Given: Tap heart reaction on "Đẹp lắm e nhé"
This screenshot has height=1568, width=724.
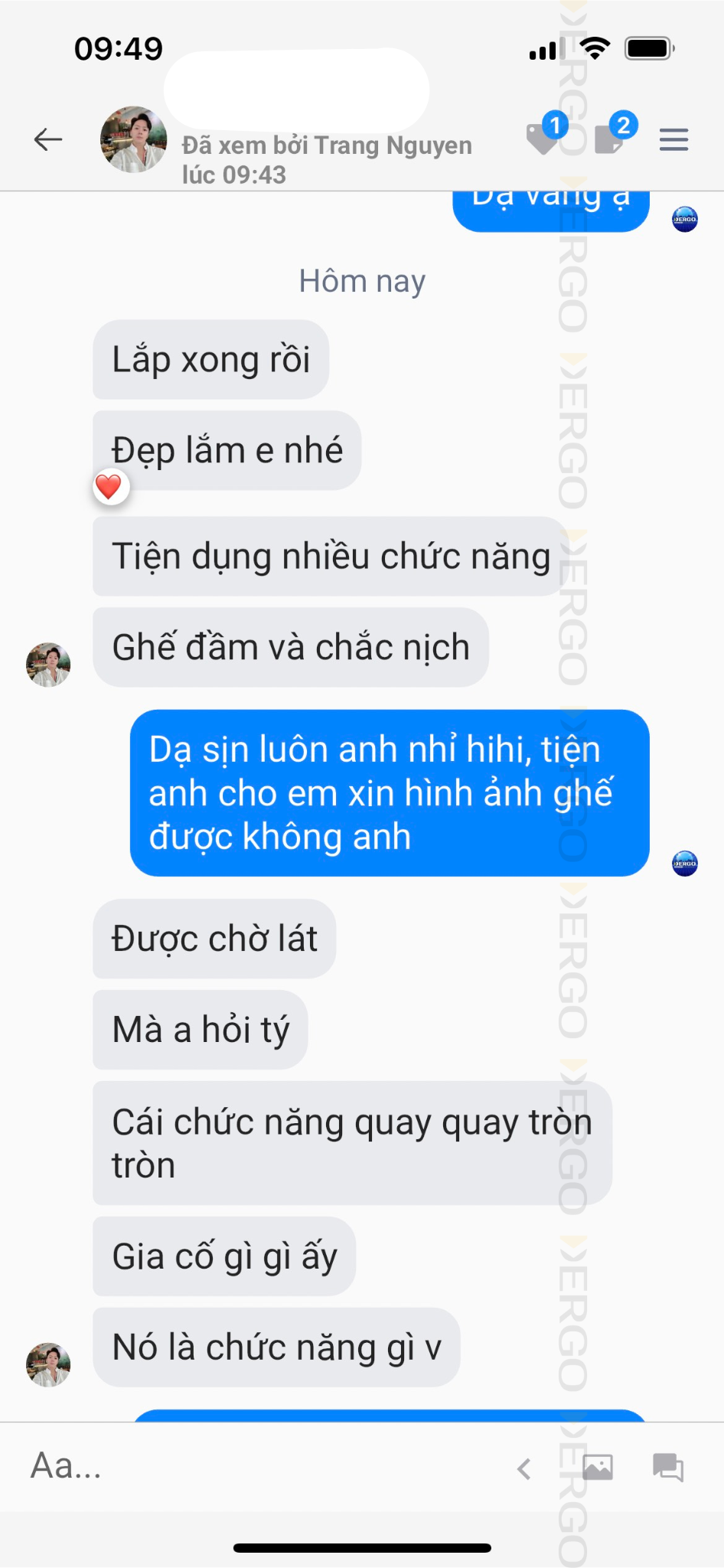Looking at the screenshot, I should 109,487.
